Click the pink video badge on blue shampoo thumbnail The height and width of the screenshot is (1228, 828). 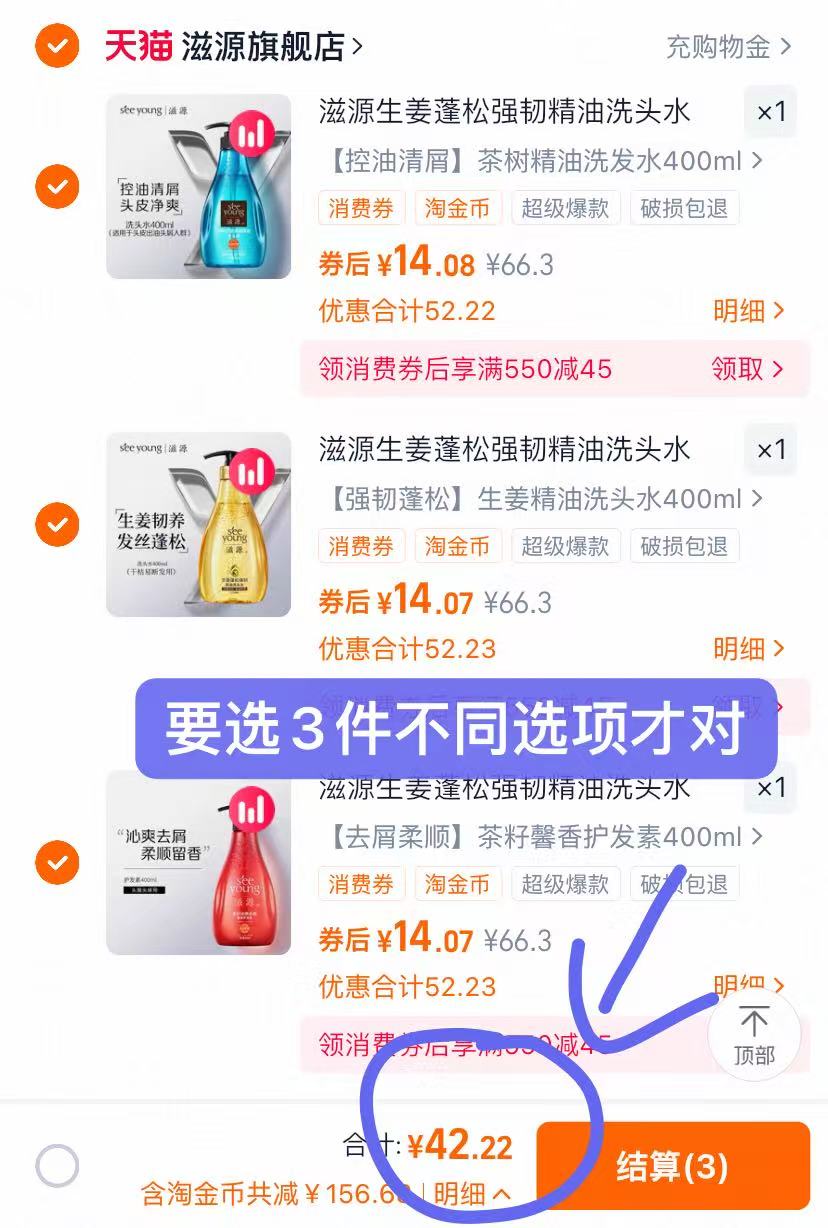(253, 135)
